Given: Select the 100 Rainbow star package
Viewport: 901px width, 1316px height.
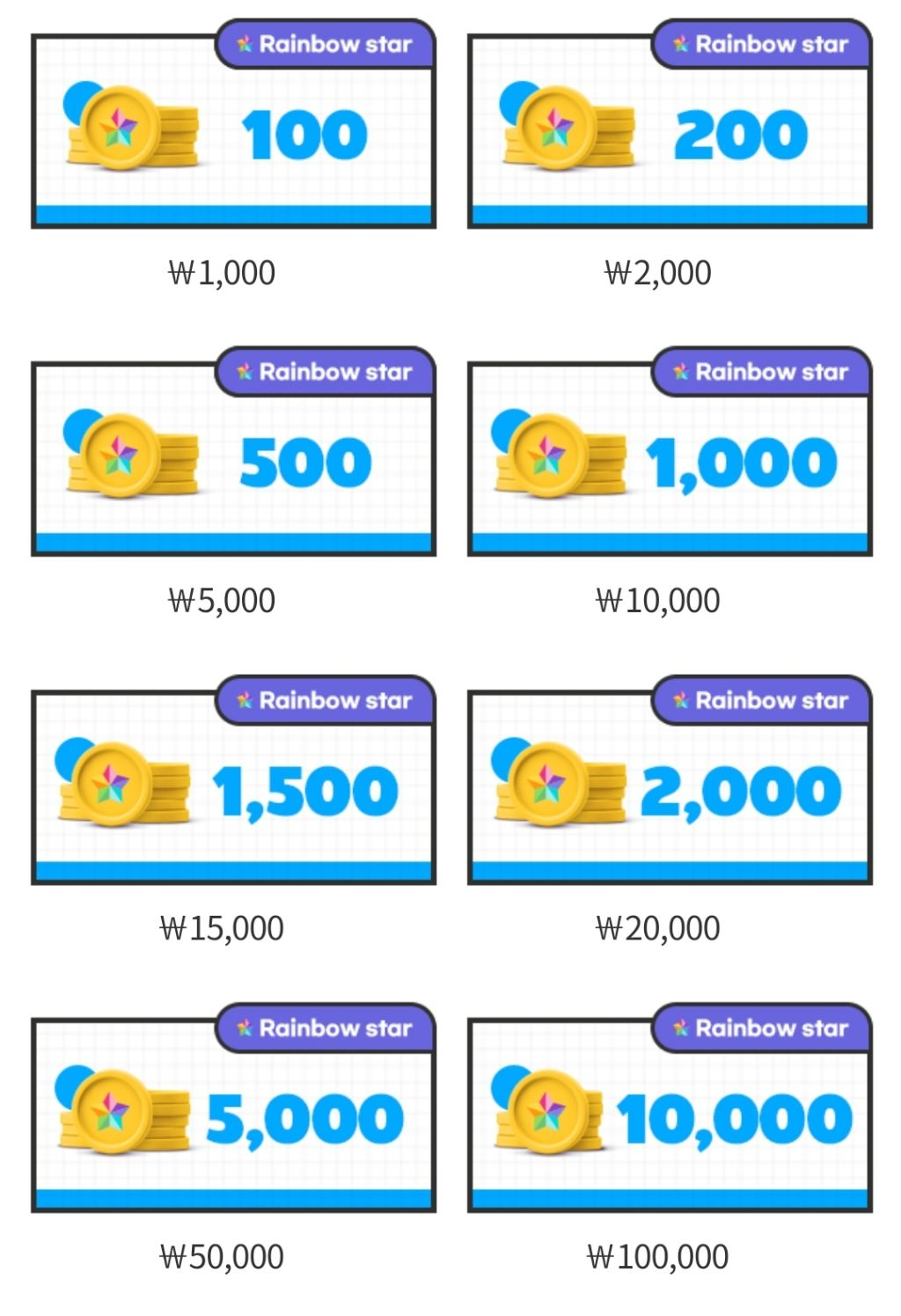Looking at the screenshot, I should (233, 132).
